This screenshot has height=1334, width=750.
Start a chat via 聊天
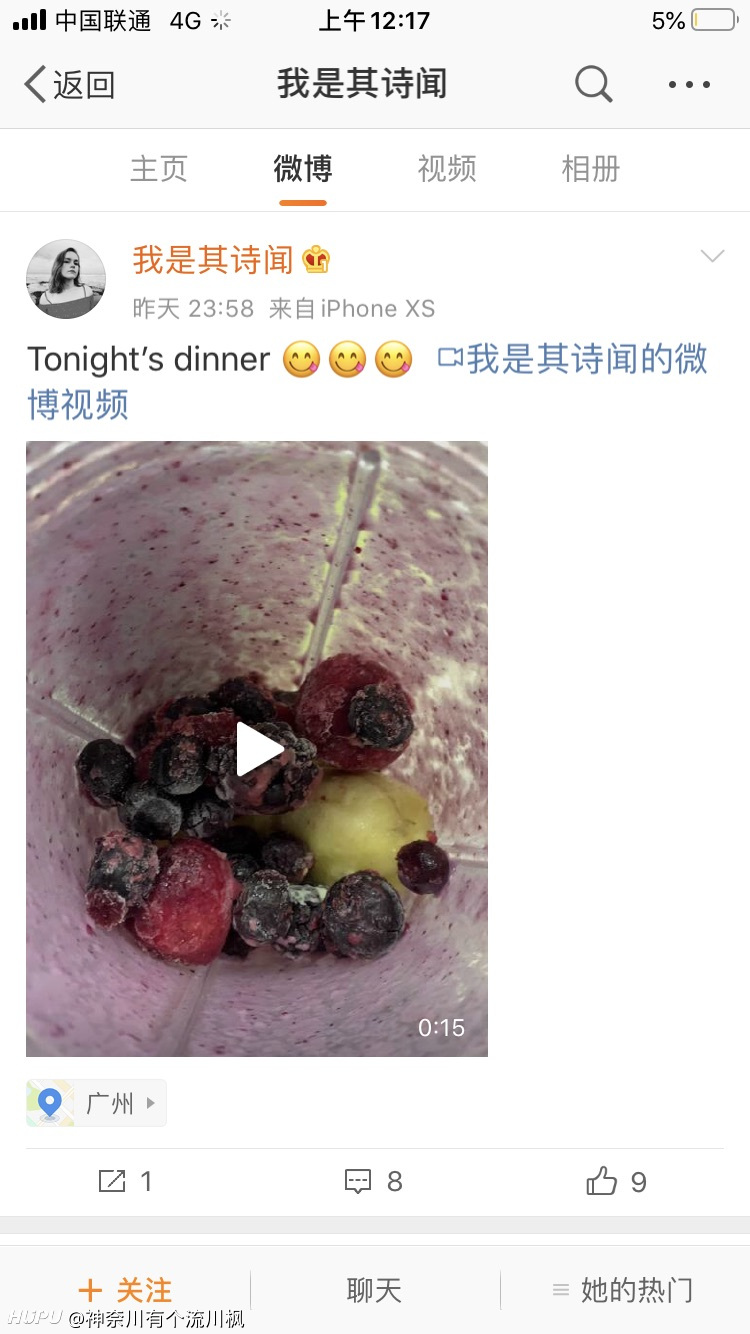[374, 1290]
